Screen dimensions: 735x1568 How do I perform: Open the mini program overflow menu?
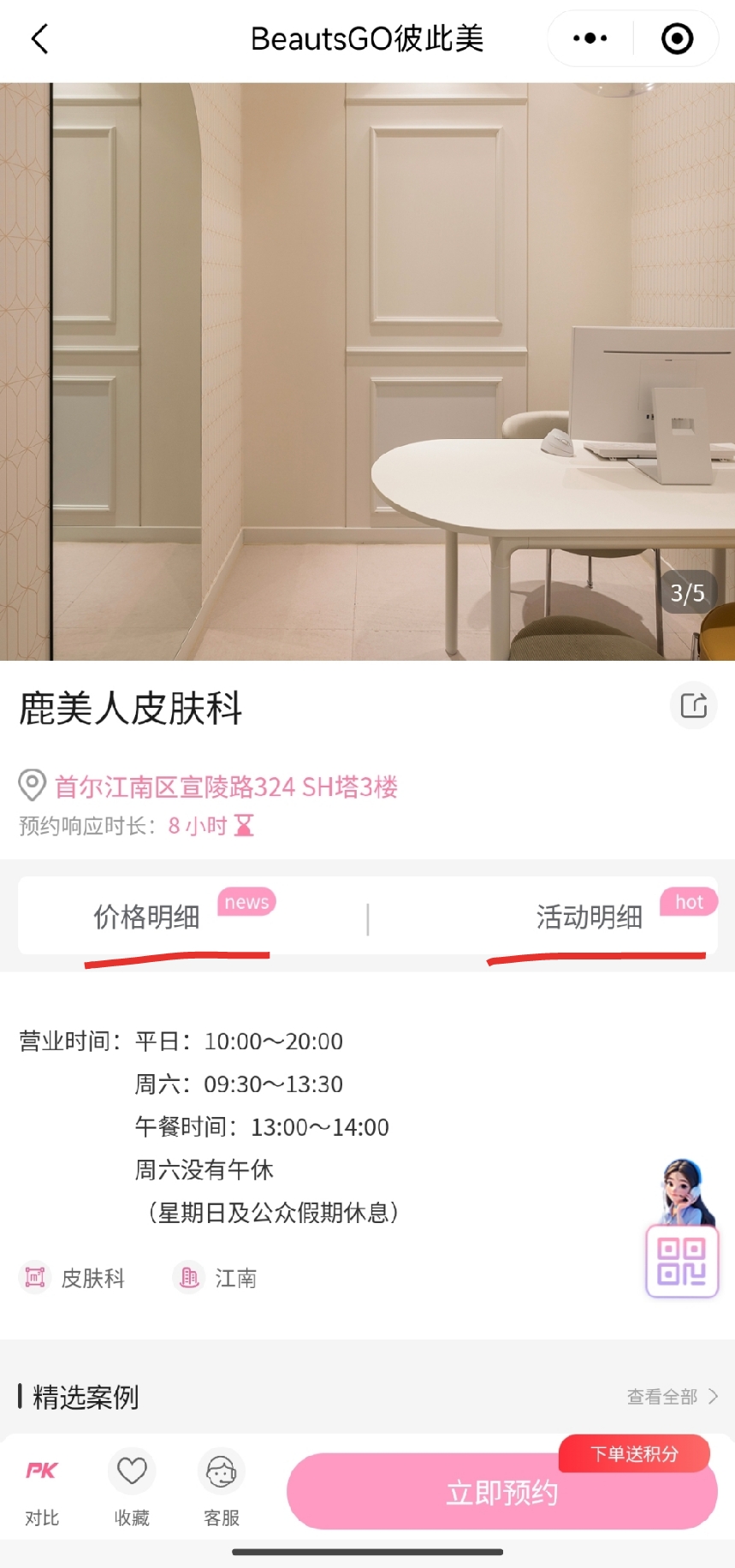[590, 39]
